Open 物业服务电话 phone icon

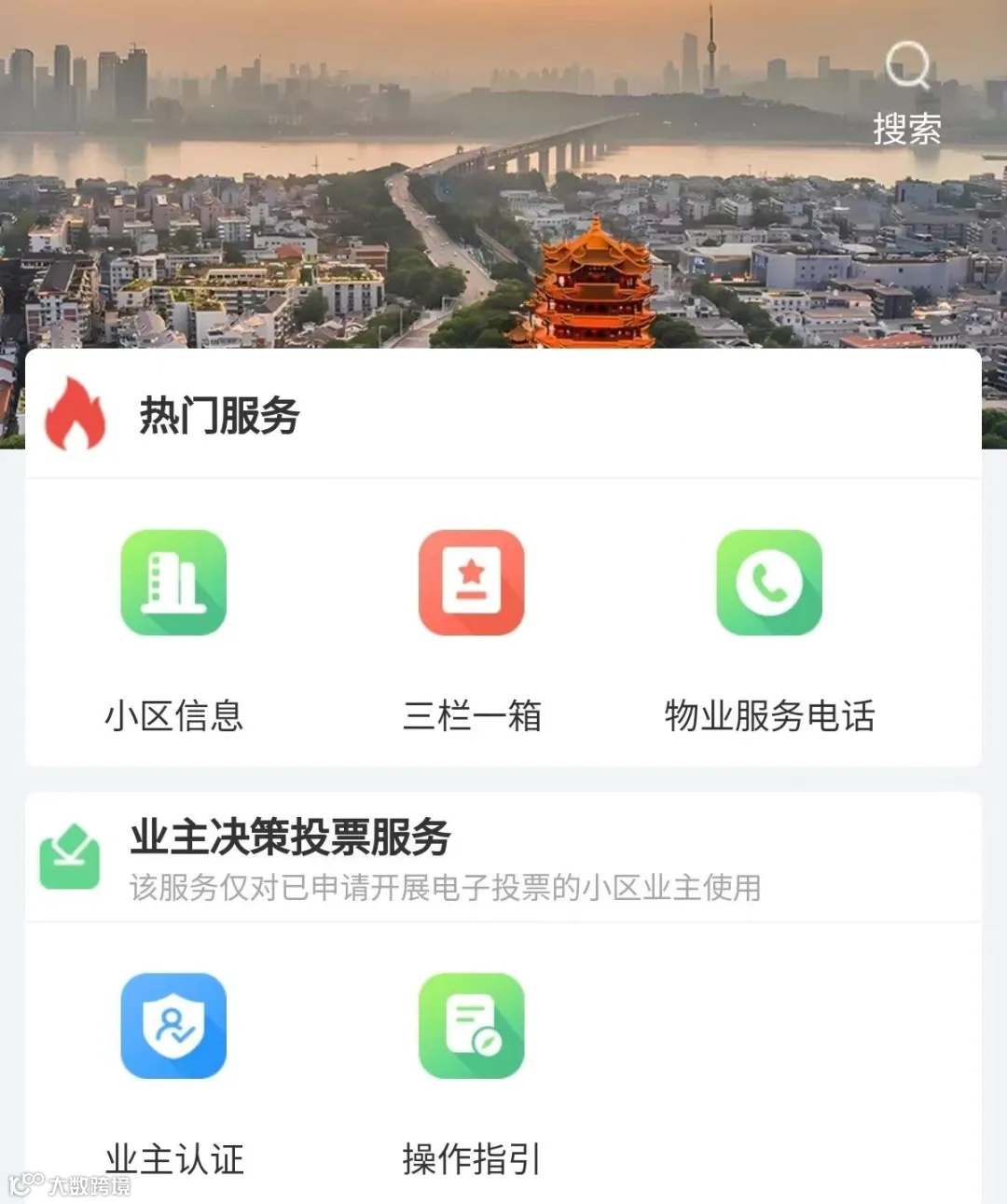tap(768, 581)
